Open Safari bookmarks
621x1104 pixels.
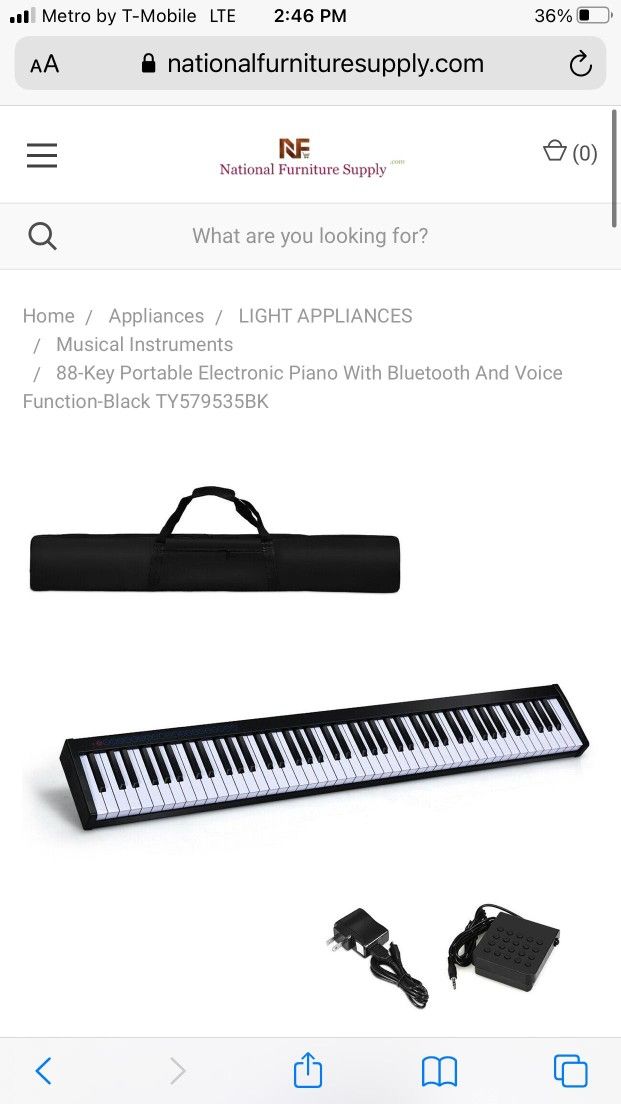tap(439, 1072)
